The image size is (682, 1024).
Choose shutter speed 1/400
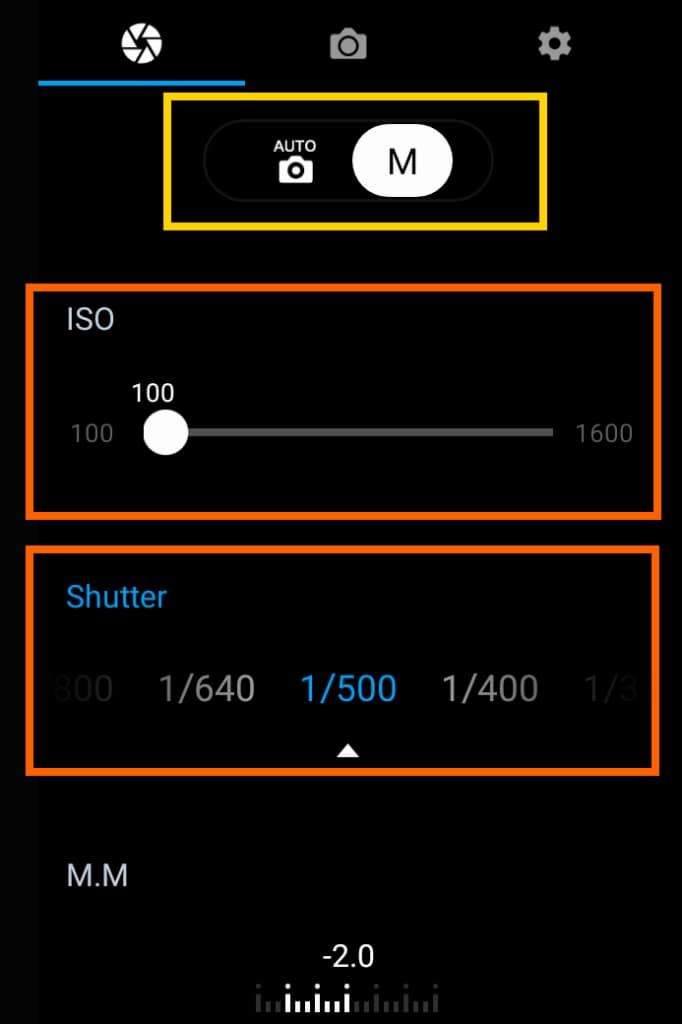[490, 688]
